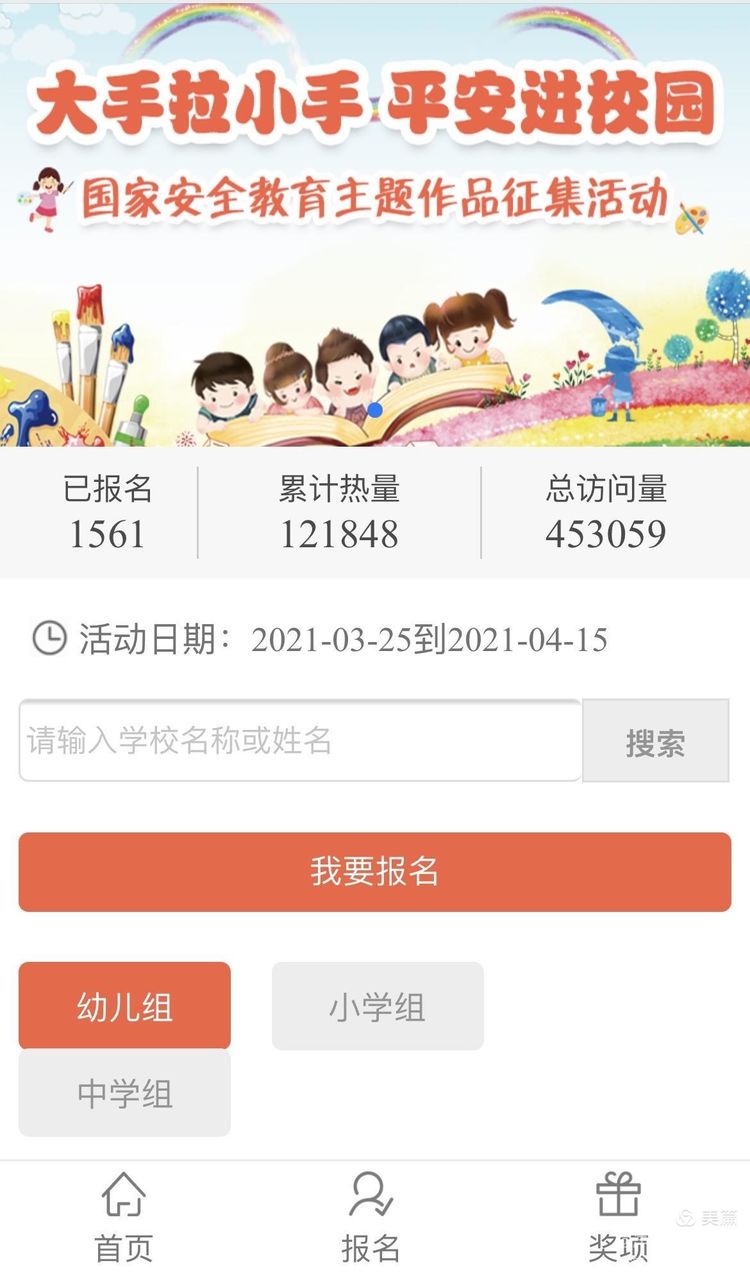Switch to the 小学组 group
The height and width of the screenshot is (1281, 750).
click(378, 1006)
